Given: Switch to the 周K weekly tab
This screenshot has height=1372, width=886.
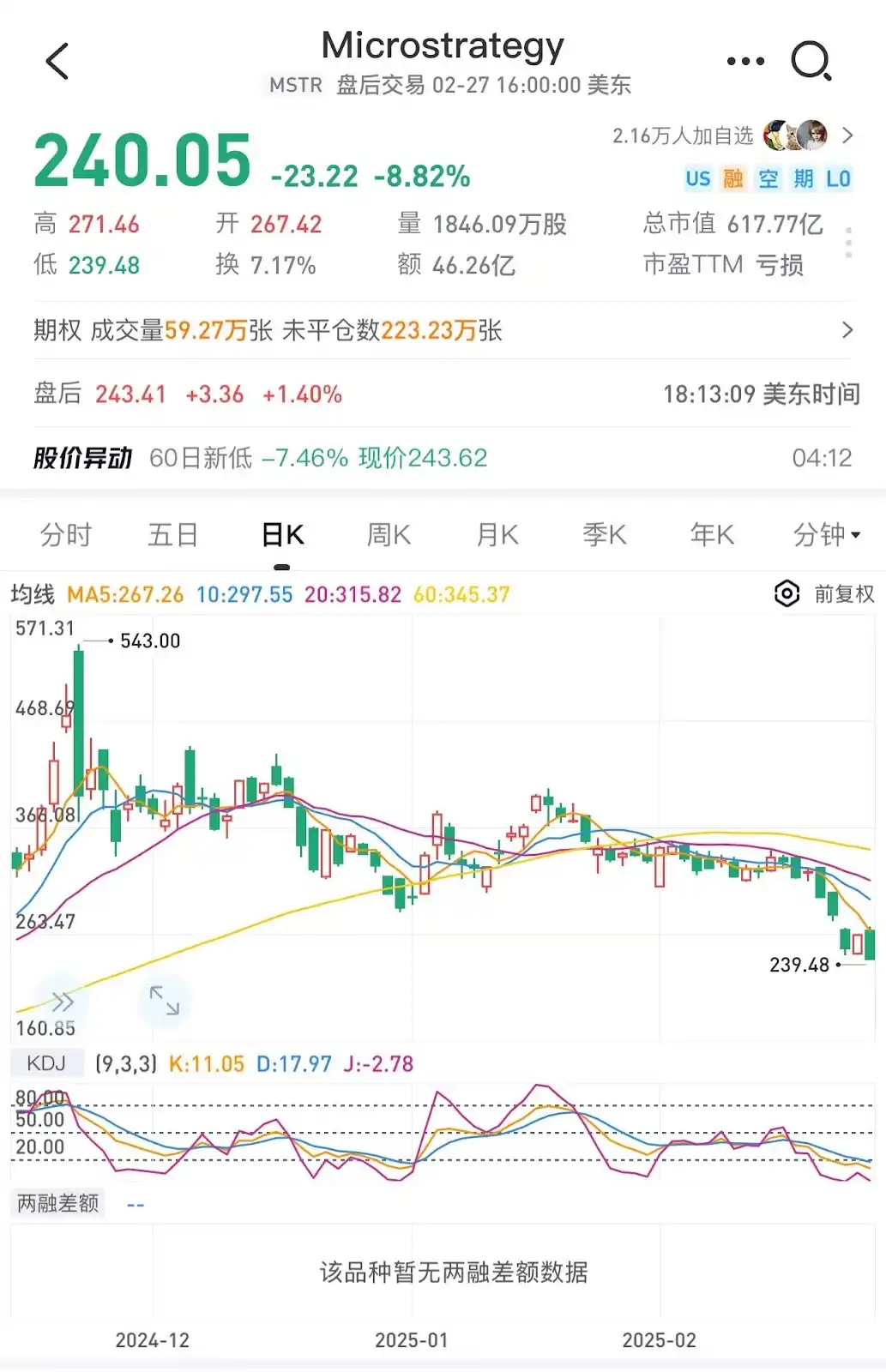Looking at the screenshot, I should coord(389,535).
